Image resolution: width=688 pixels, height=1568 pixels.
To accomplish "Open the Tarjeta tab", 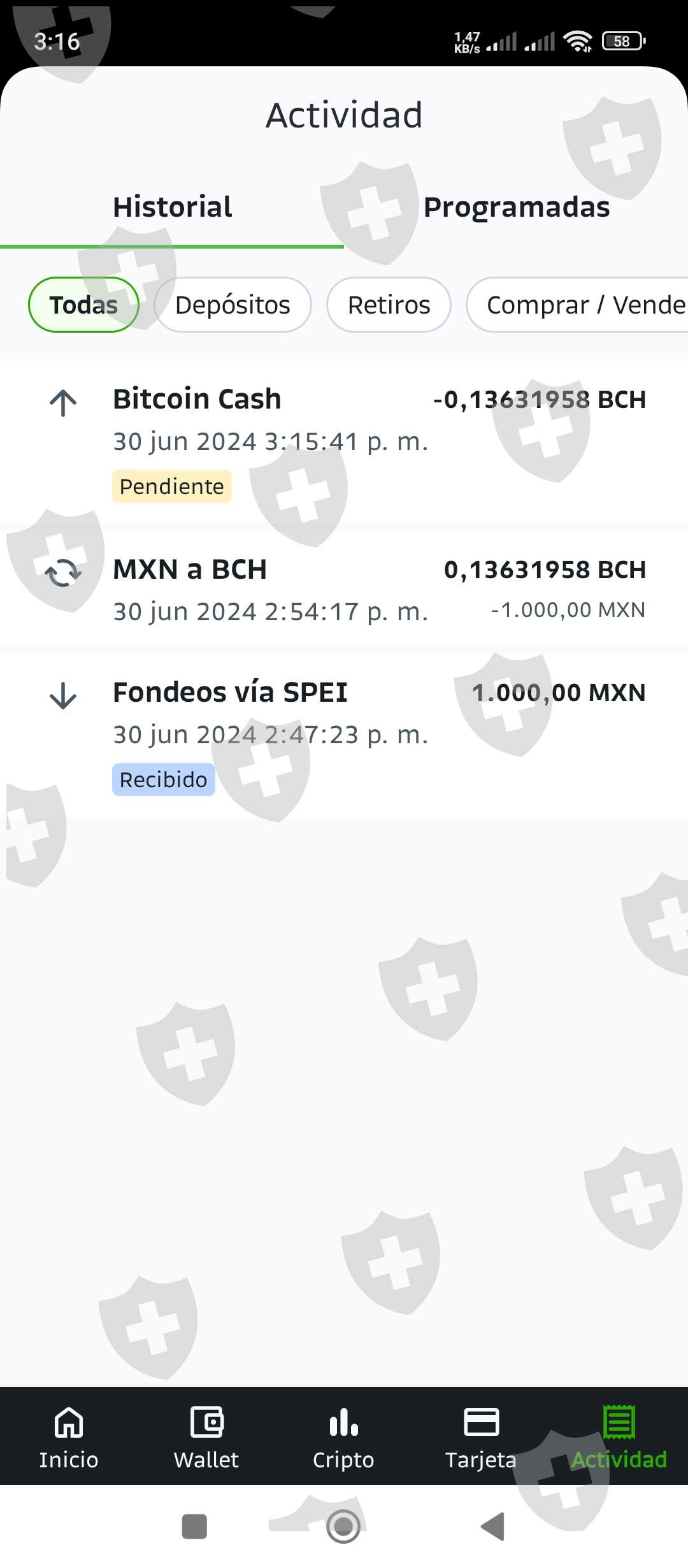I will click(x=482, y=1435).
